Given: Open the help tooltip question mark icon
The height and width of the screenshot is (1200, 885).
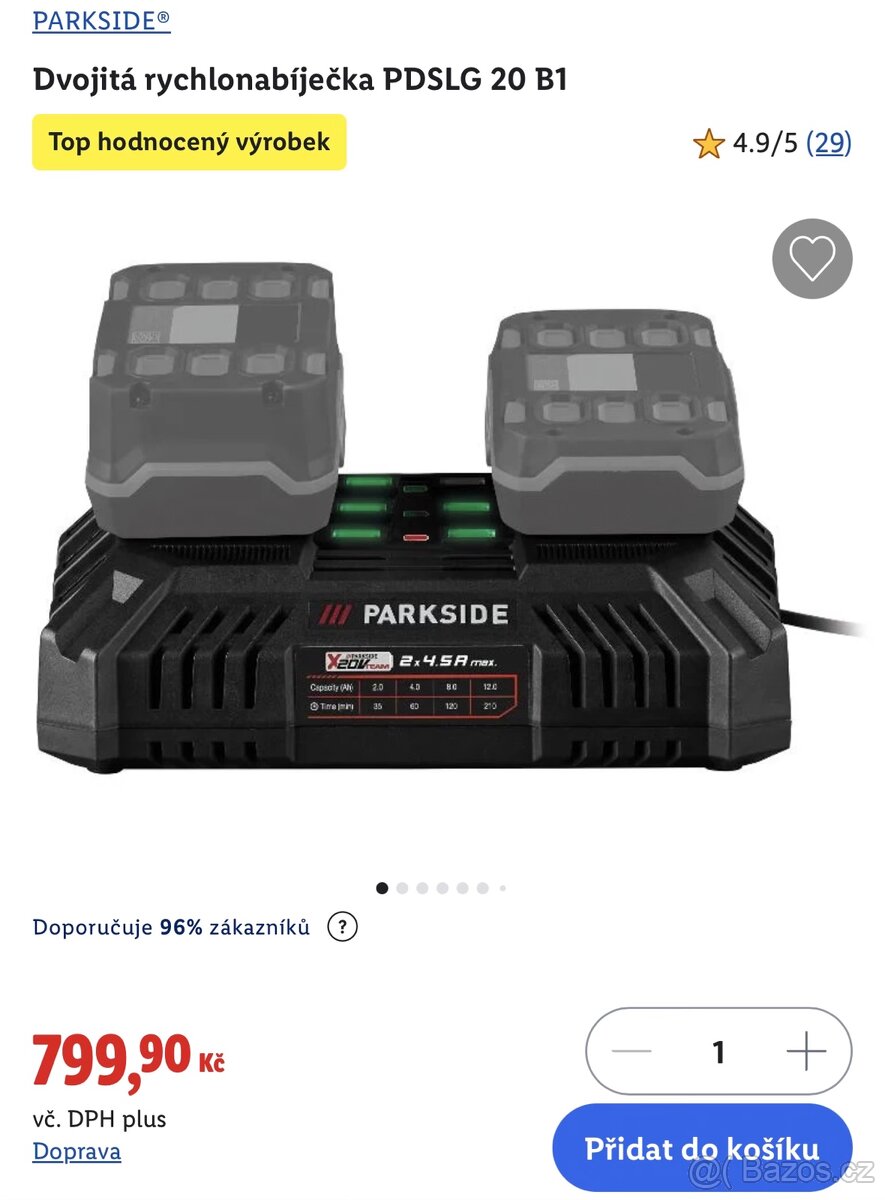Looking at the screenshot, I should click(x=345, y=928).
